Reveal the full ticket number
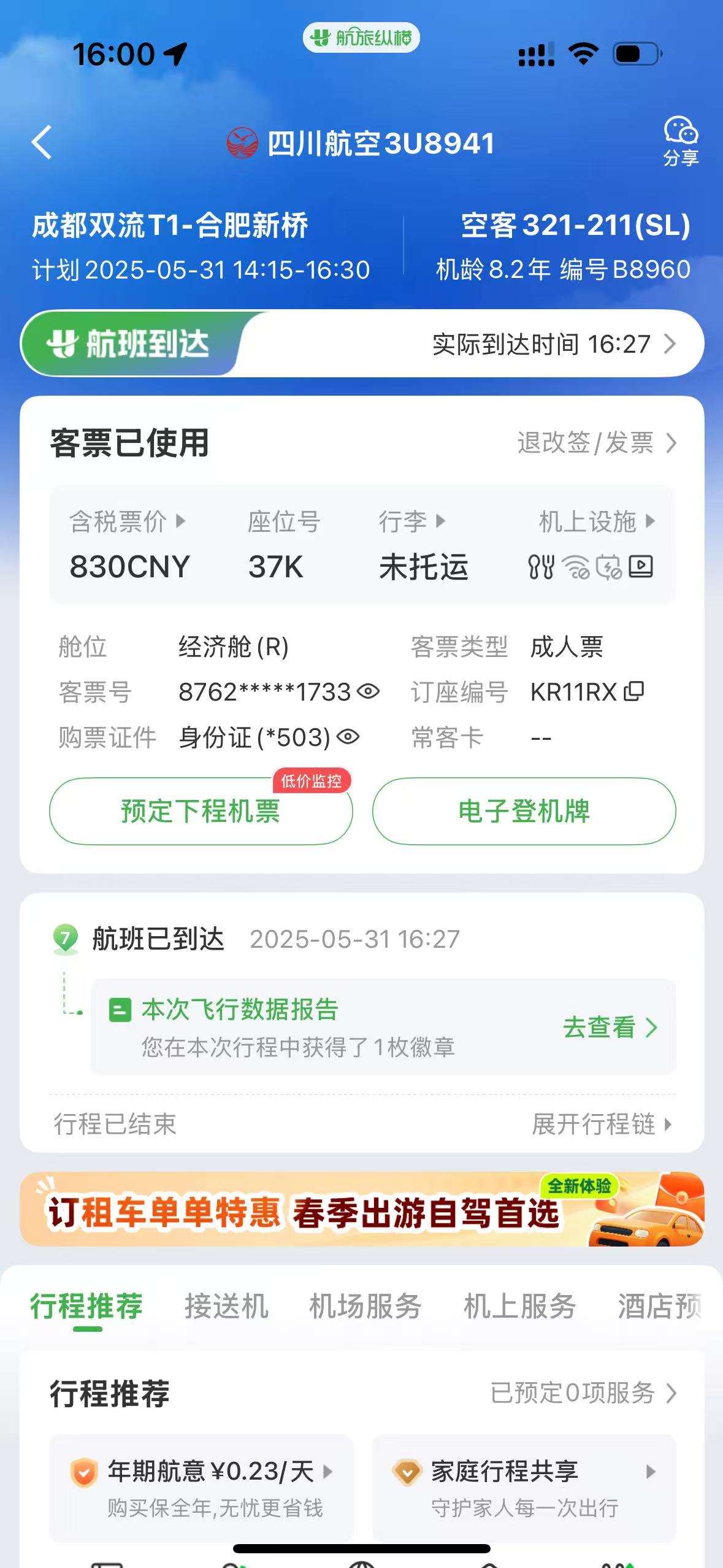723x1568 pixels. (369, 692)
